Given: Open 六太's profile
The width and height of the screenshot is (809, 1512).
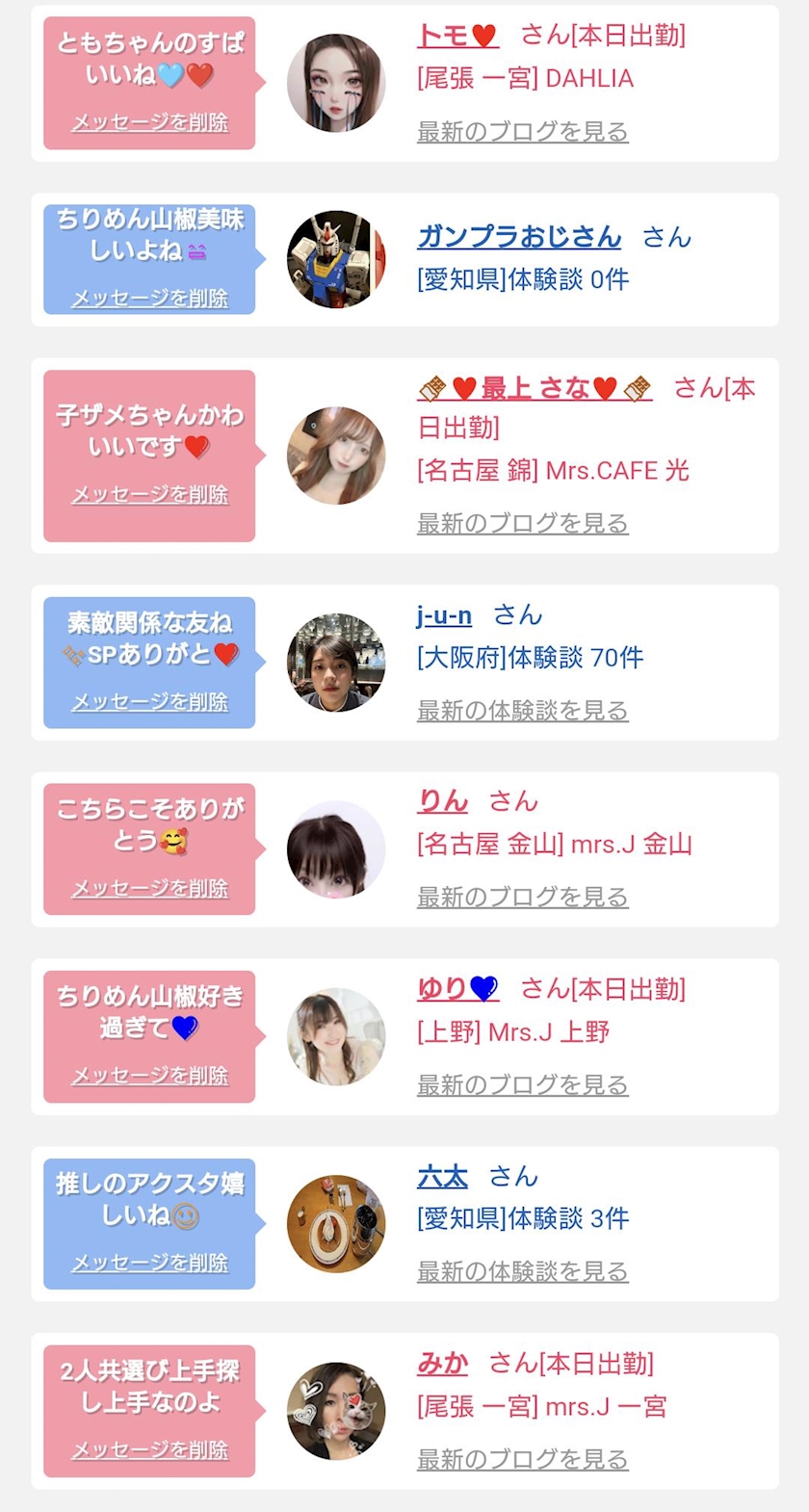Looking at the screenshot, I should point(442,1176).
